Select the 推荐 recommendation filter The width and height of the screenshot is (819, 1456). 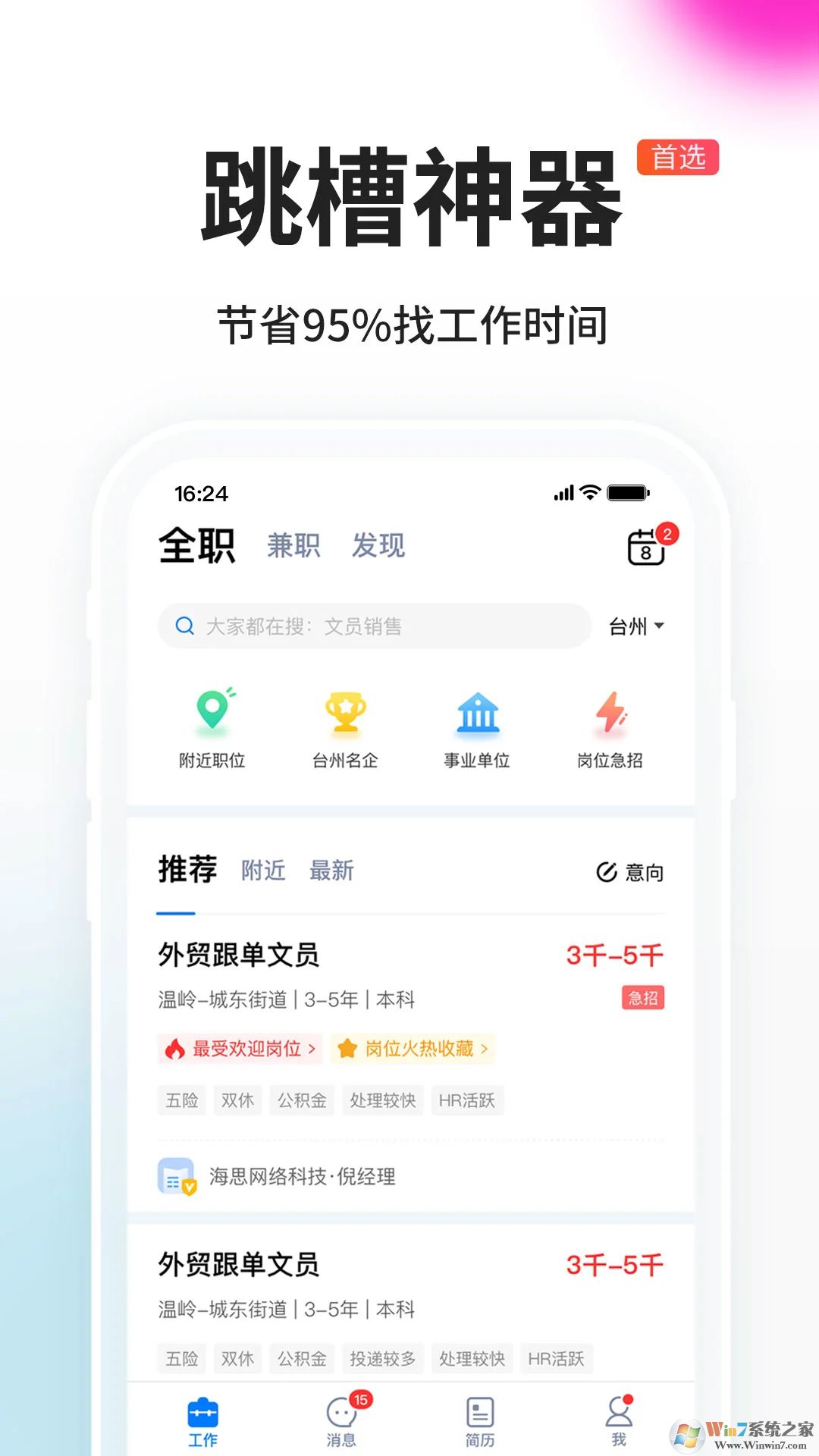point(187,870)
